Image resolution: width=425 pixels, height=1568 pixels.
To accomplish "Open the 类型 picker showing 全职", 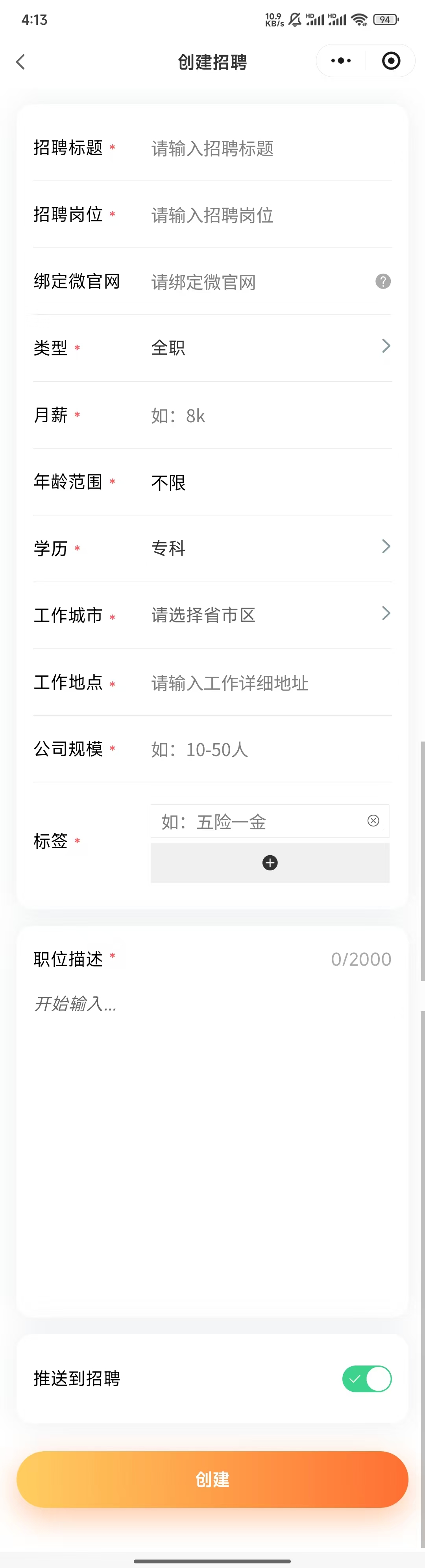I will 268,348.
